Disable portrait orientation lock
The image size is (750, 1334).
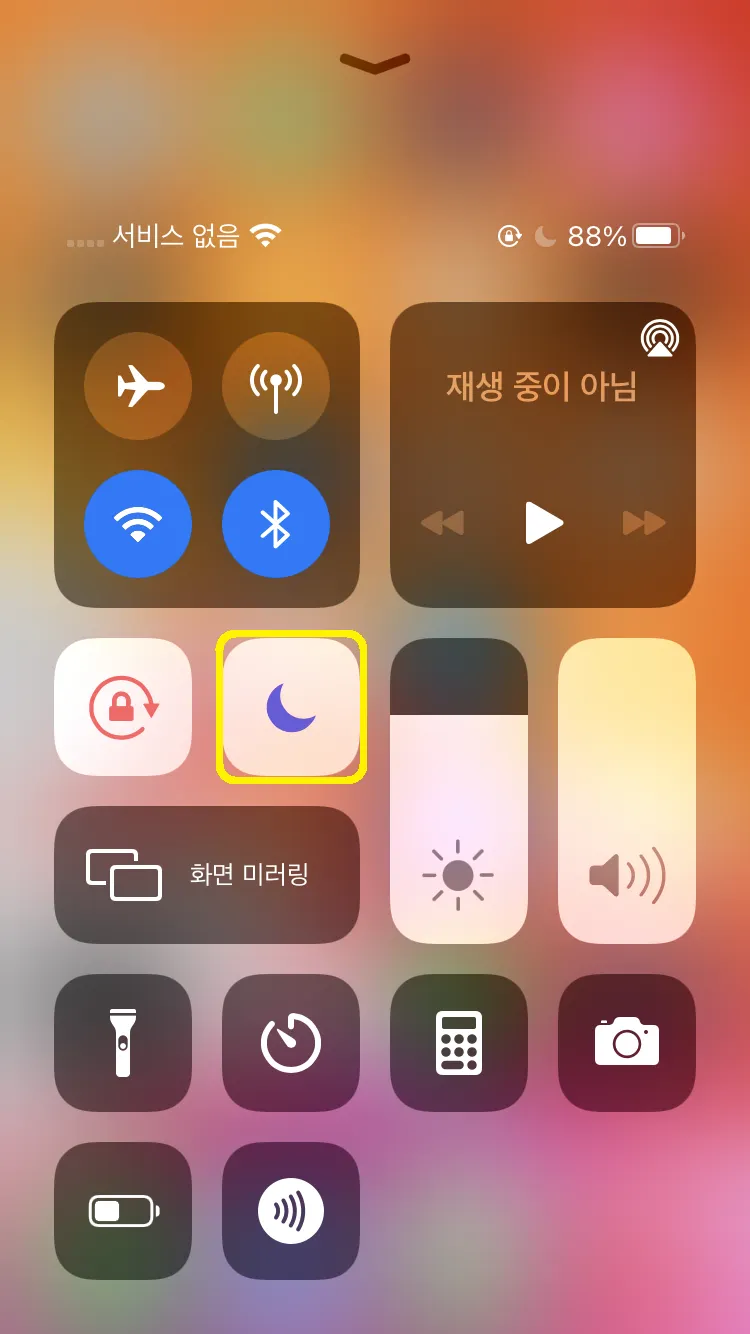tap(123, 707)
